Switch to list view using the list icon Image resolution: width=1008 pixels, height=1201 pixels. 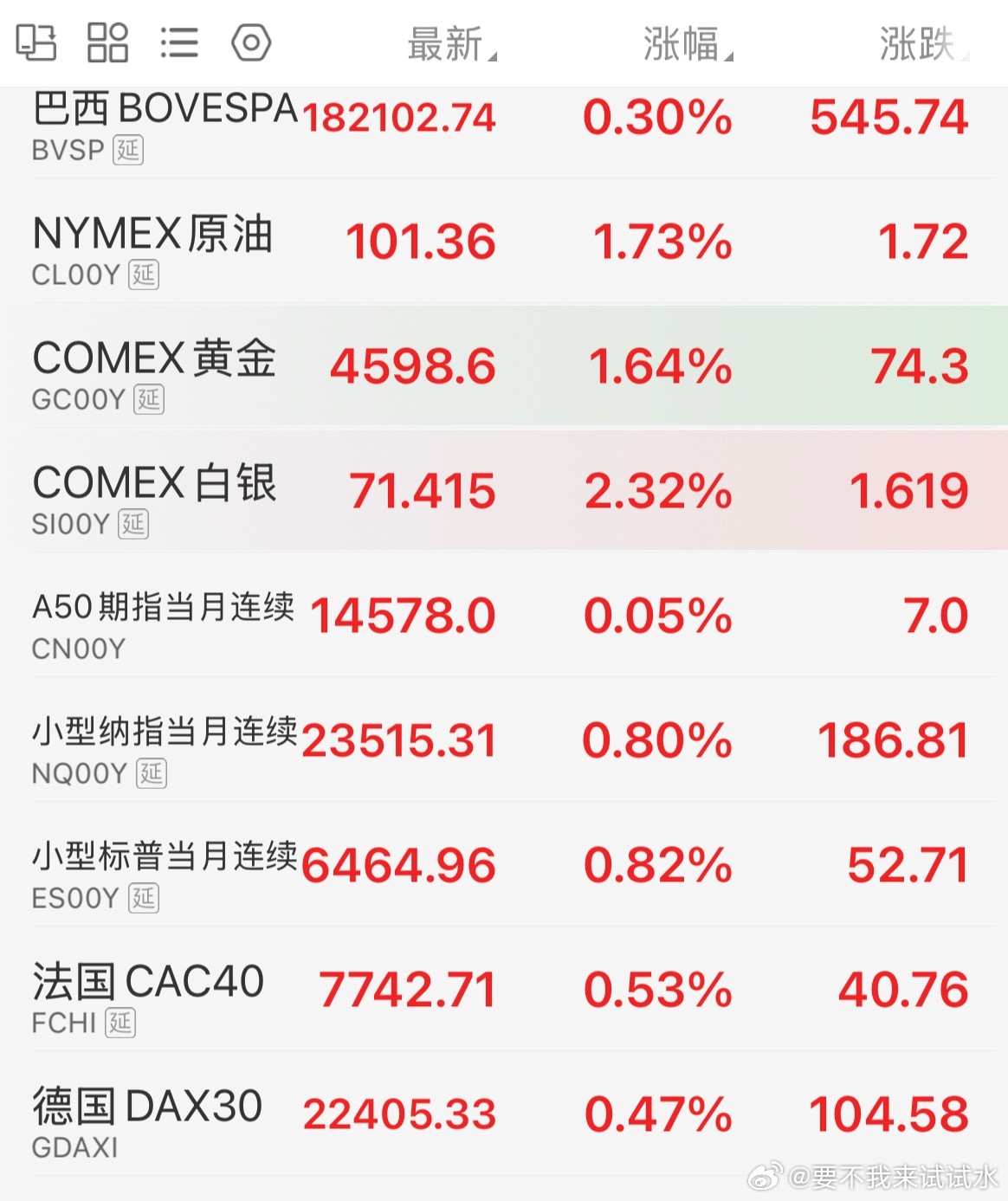point(178,41)
